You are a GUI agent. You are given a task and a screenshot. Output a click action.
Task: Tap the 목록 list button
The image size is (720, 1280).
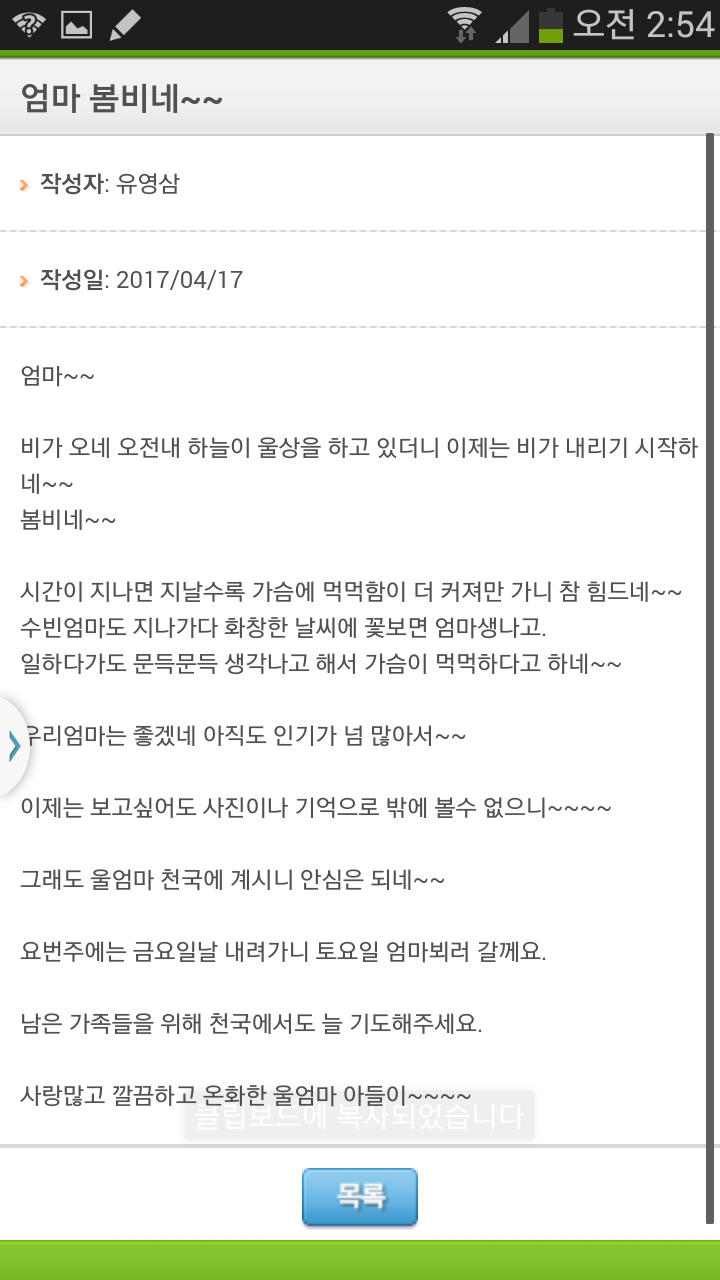360,1197
